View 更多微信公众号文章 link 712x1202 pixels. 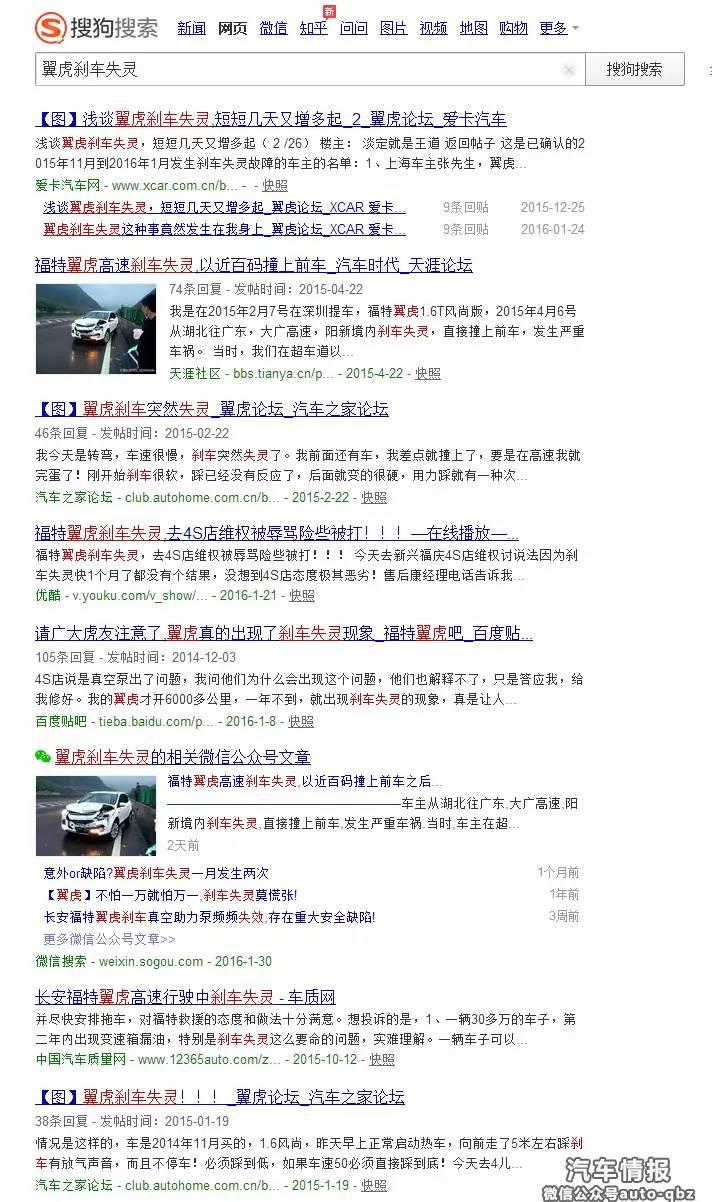109,939
